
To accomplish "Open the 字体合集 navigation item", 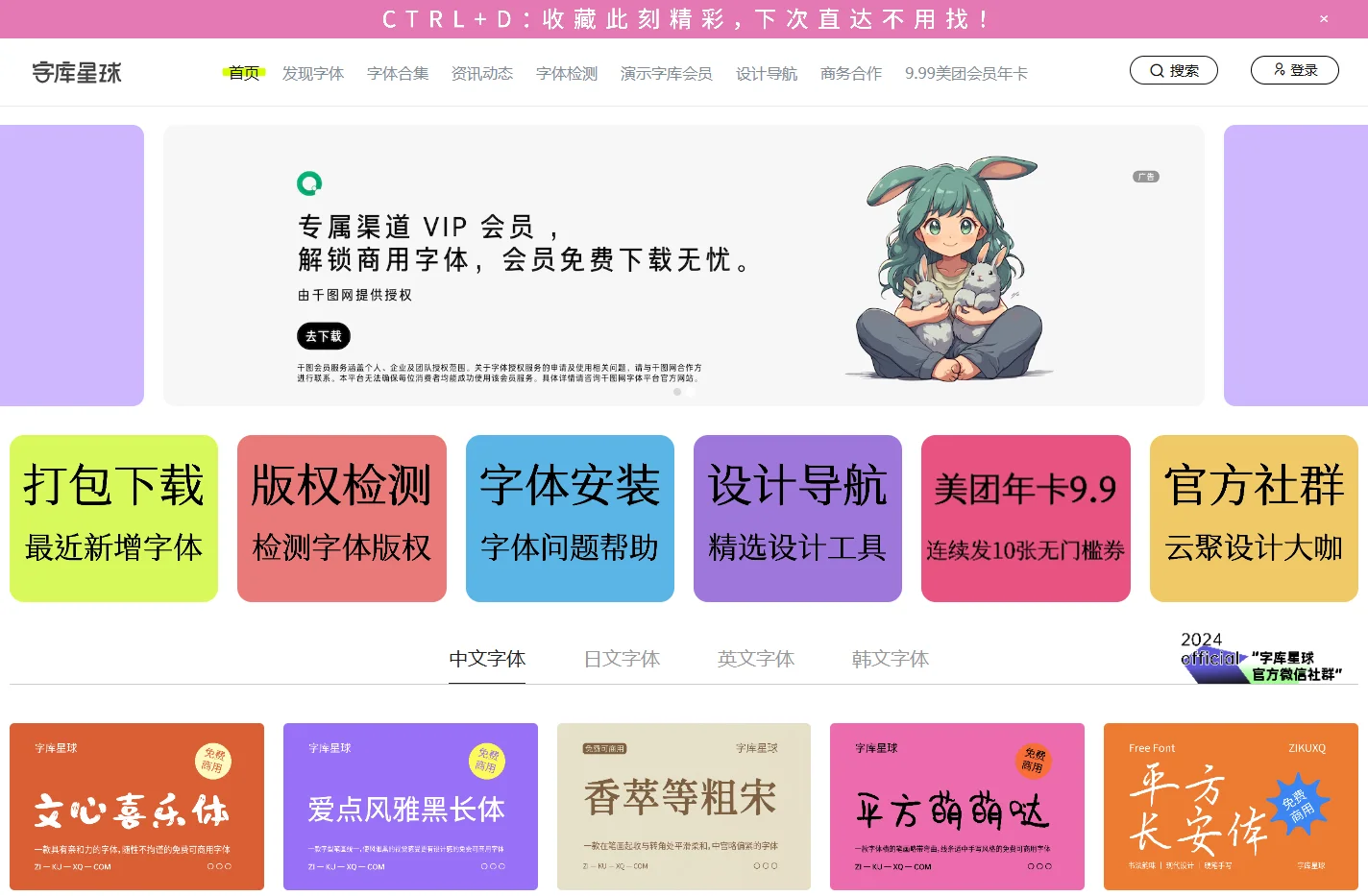I will 398,73.
